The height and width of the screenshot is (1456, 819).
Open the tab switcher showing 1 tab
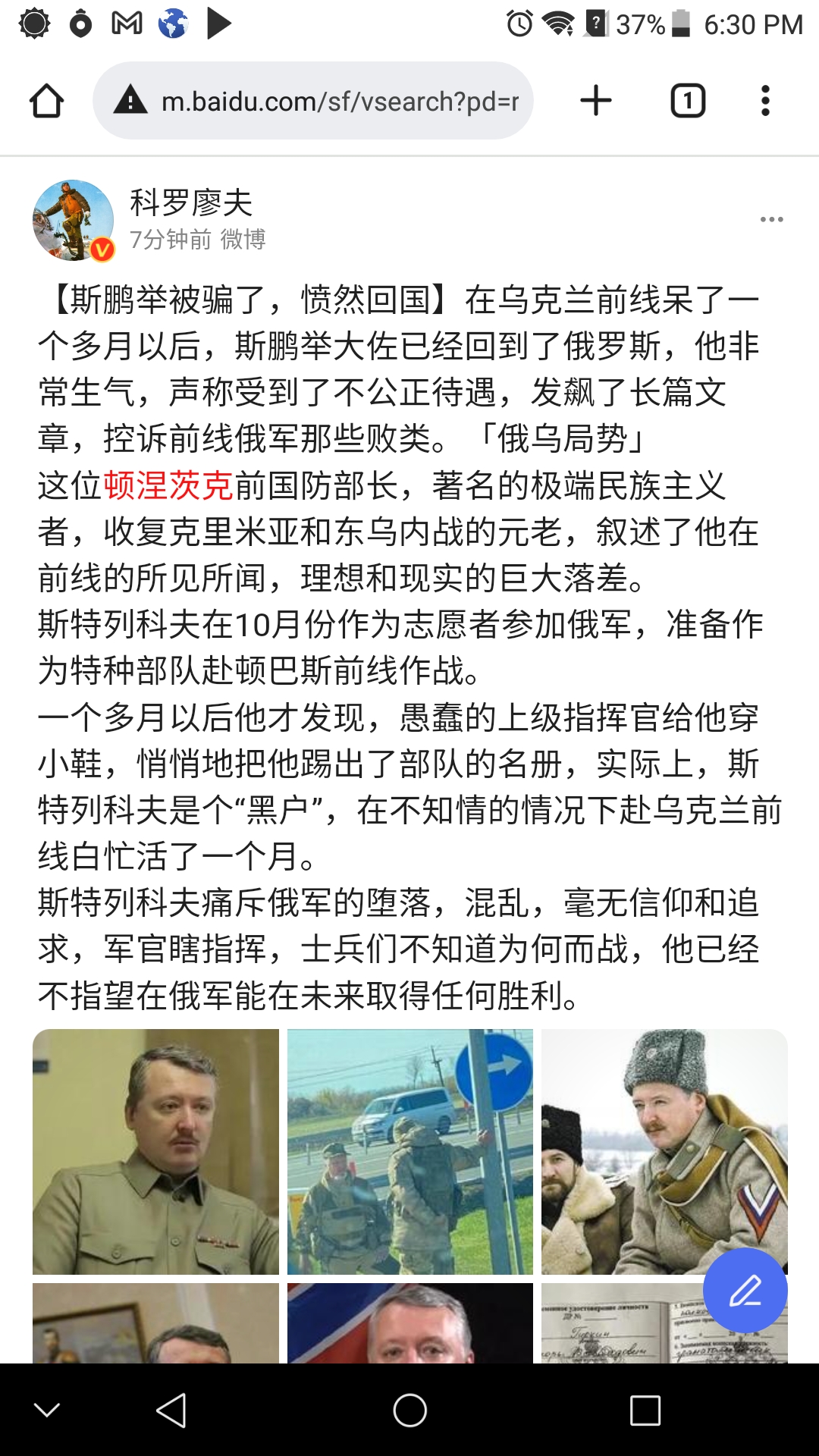688,101
